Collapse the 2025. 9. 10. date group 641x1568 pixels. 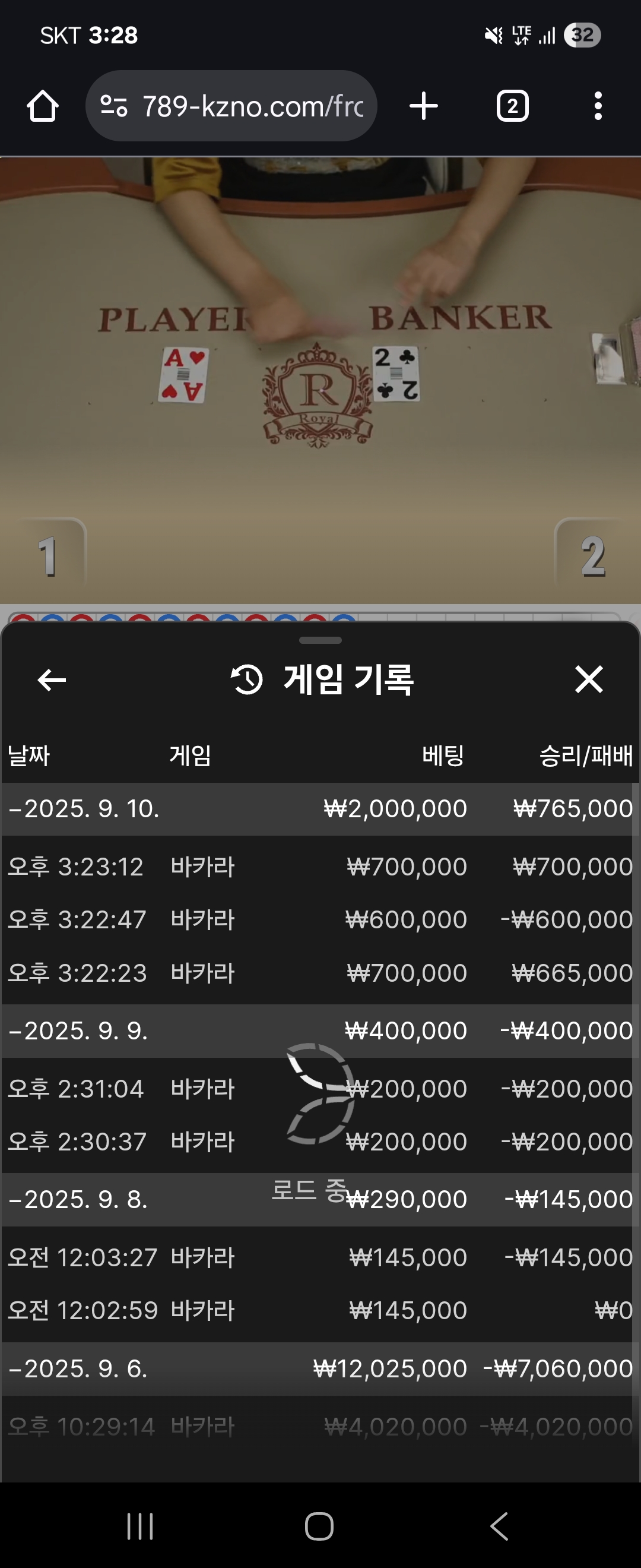click(x=84, y=808)
